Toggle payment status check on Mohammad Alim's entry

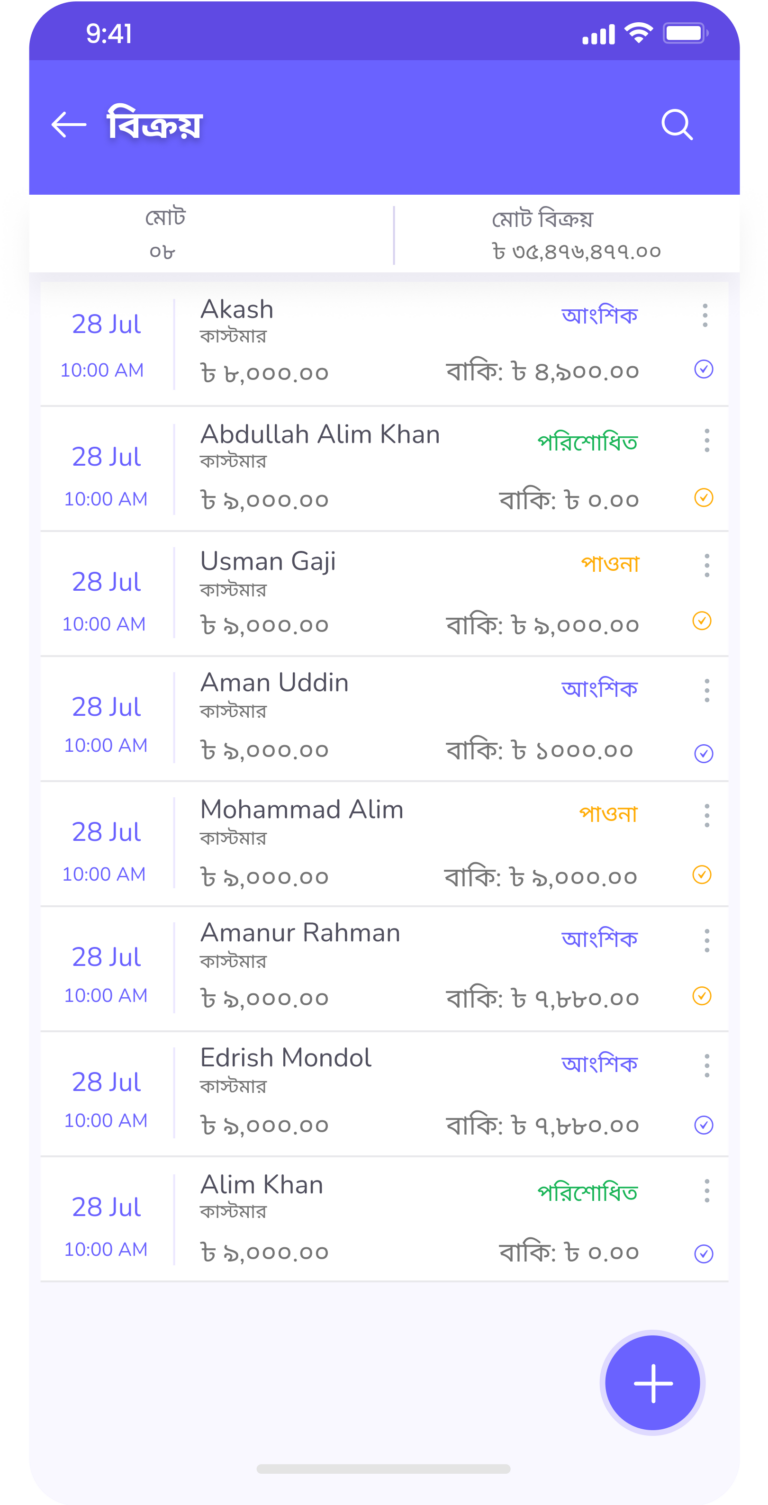click(703, 873)
